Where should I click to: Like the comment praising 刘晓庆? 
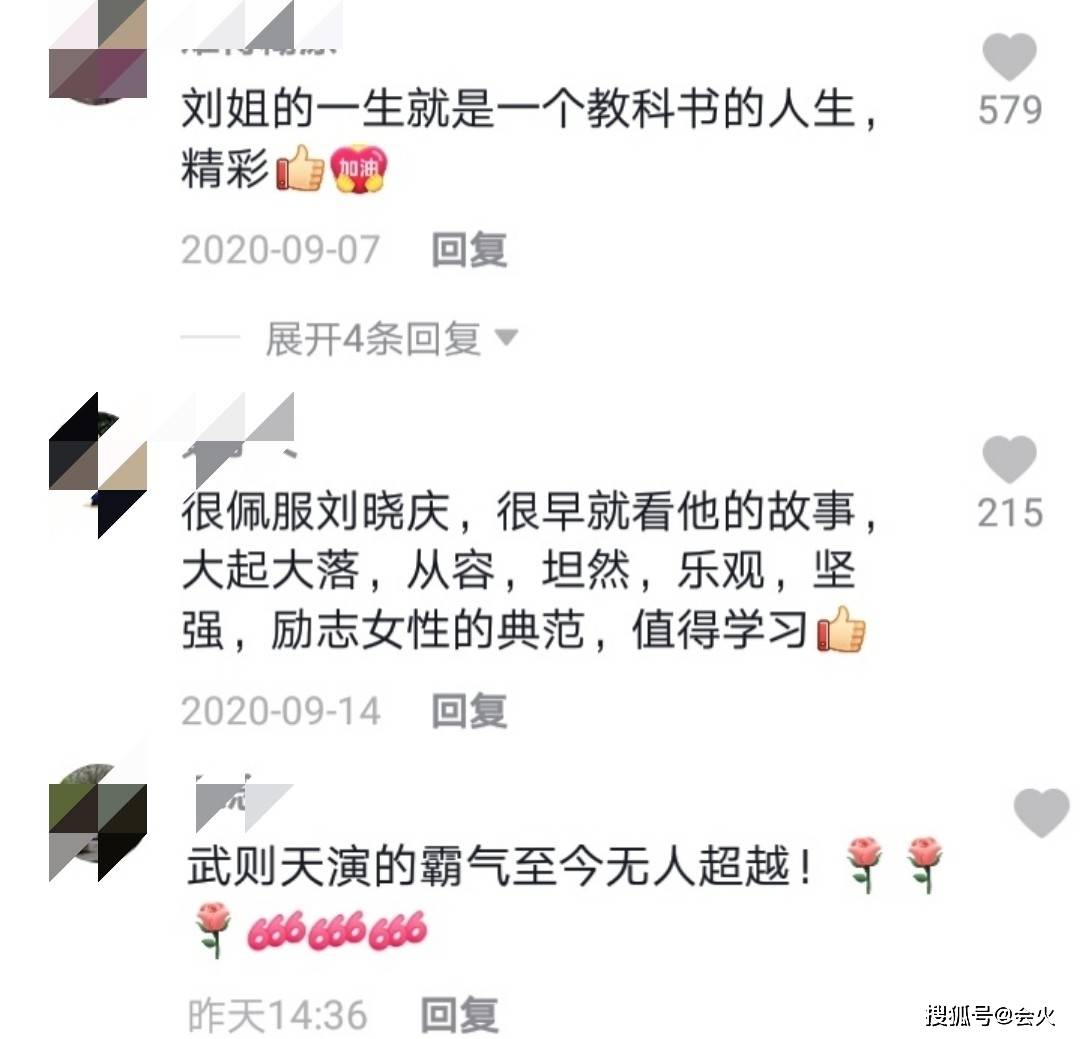1009,461
